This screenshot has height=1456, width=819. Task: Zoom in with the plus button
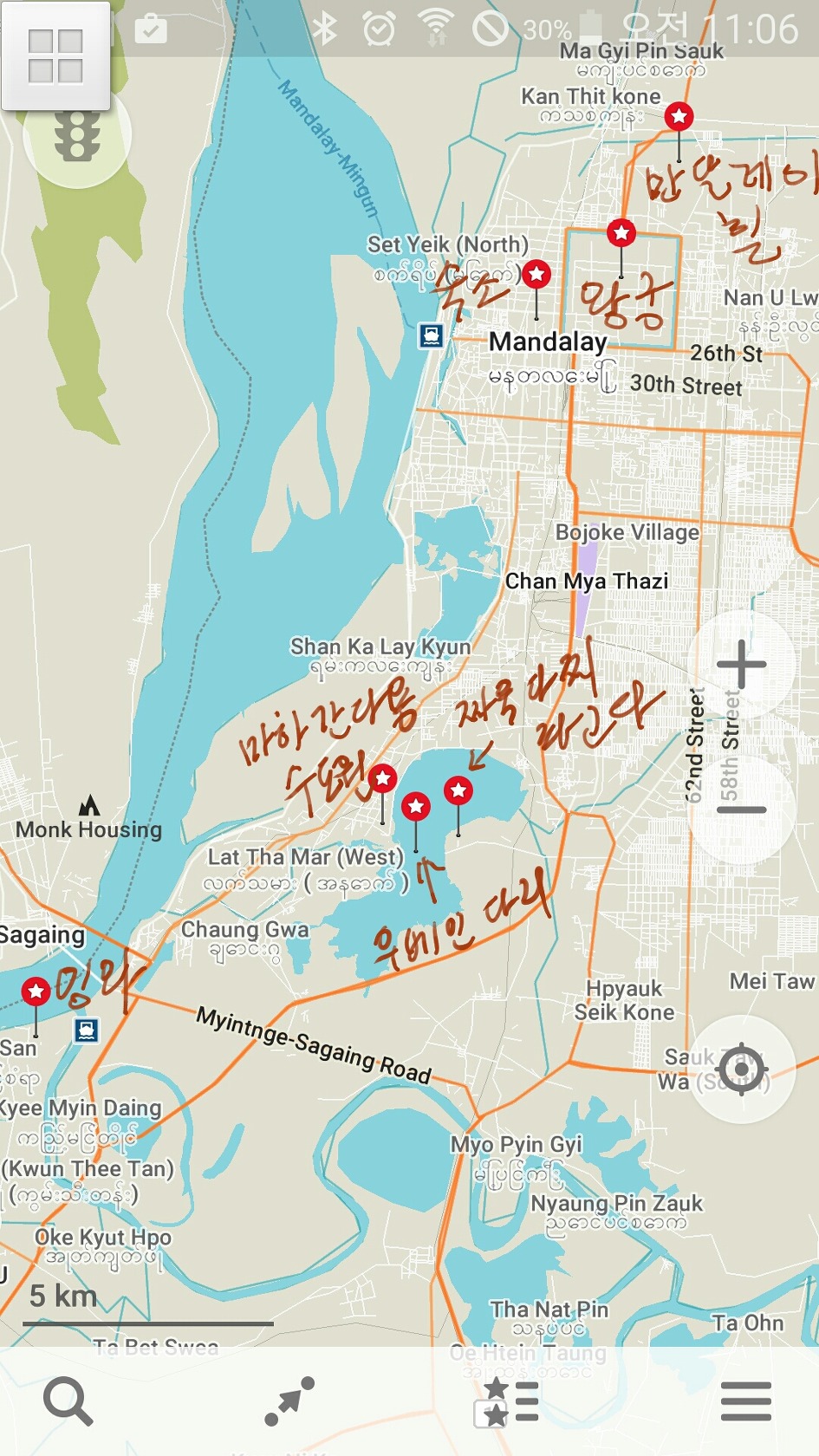[x=742, y=666]
